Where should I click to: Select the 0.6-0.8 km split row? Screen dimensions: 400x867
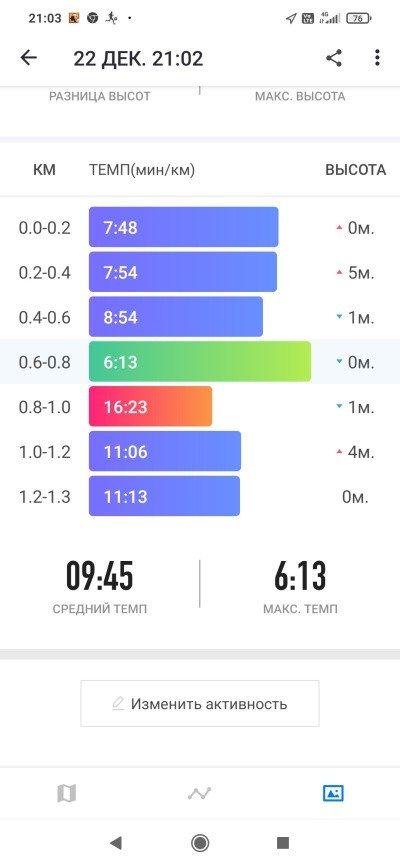pyautogui.click(x=200, y=362)
